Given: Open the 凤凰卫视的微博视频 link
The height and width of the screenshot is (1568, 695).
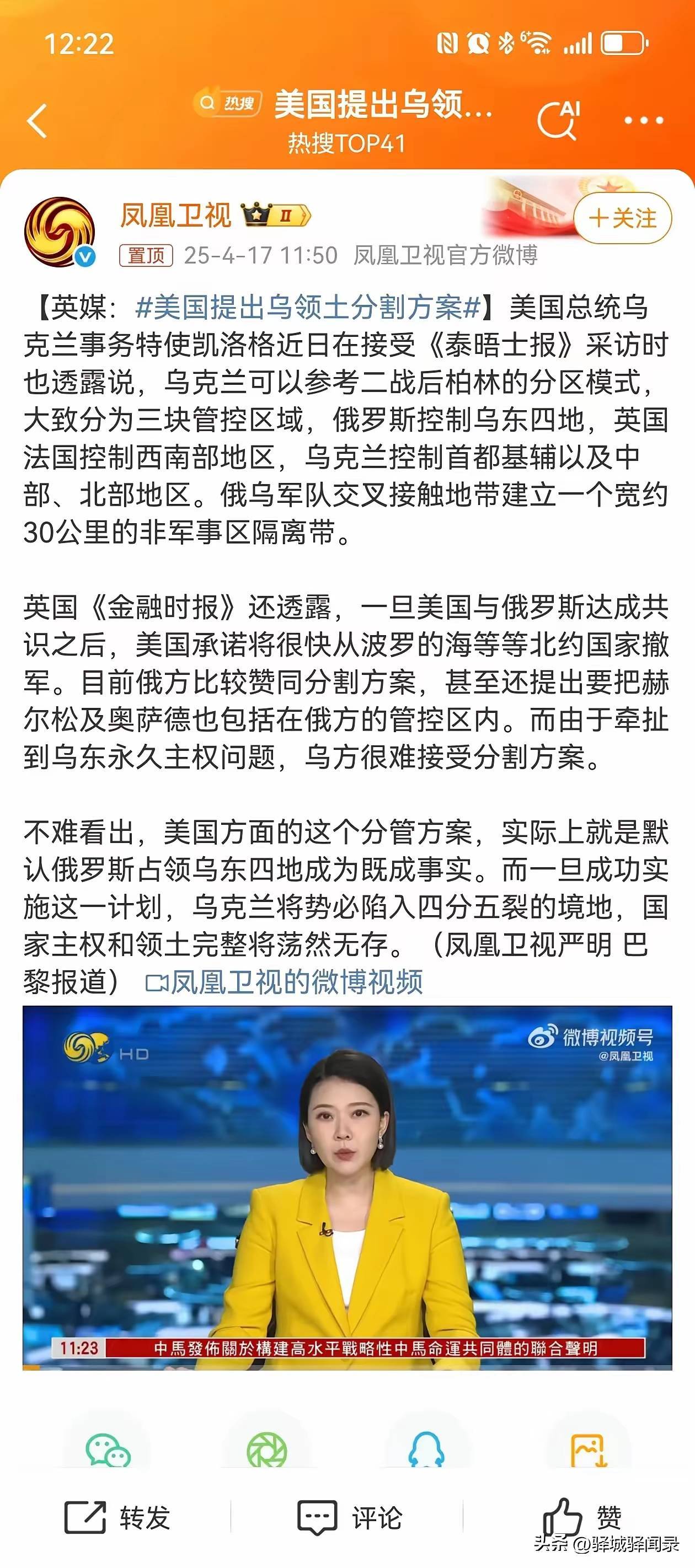Looking at the screenshot, I should 285,982.
